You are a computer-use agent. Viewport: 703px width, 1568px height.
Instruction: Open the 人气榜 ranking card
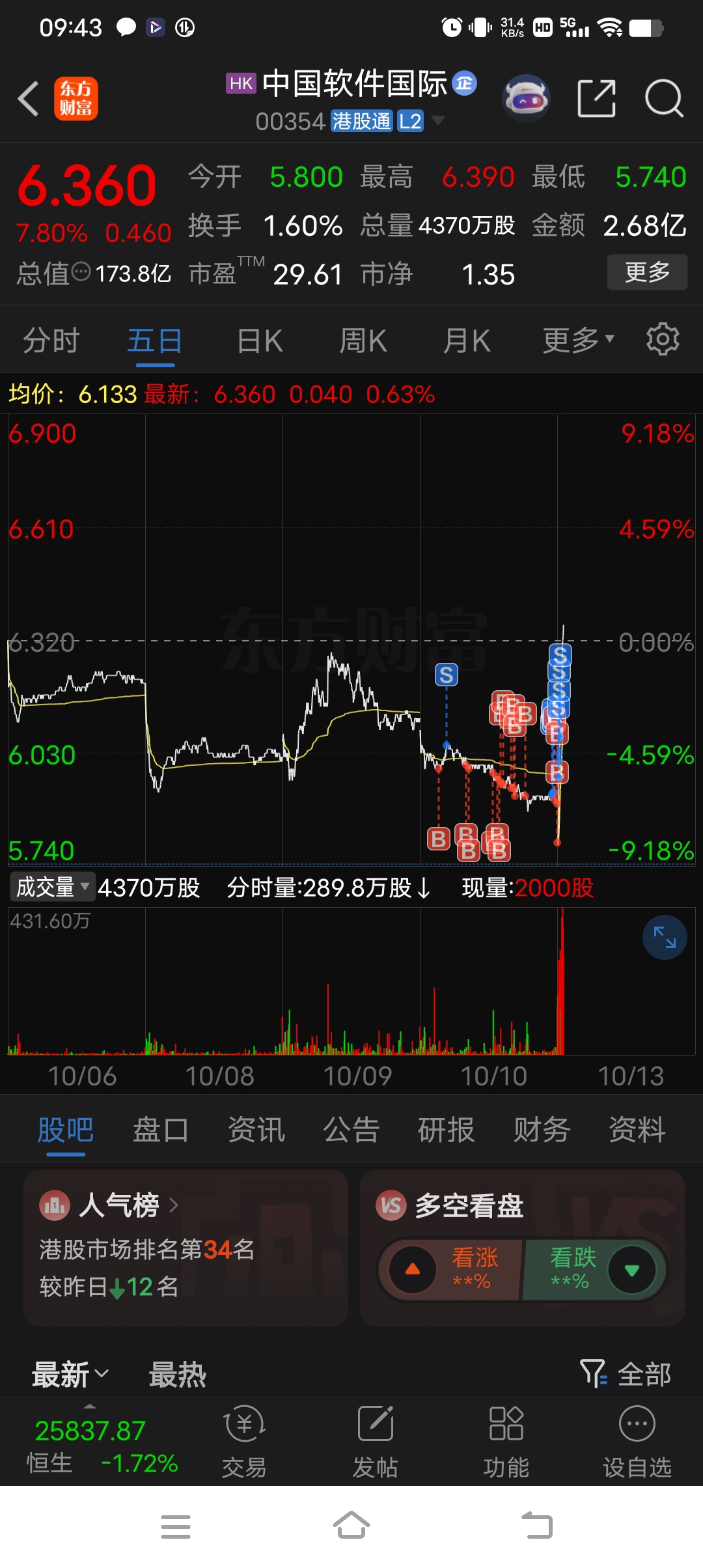click(x=186, y=1248)
